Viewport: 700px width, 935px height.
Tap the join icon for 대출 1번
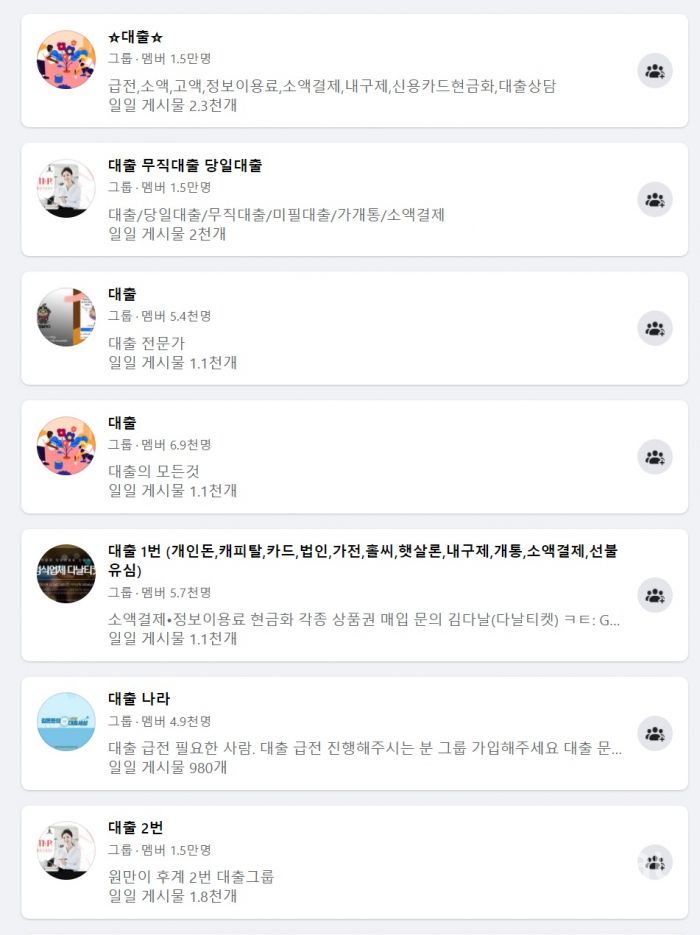pyautogui.click(x=654, y=595)
